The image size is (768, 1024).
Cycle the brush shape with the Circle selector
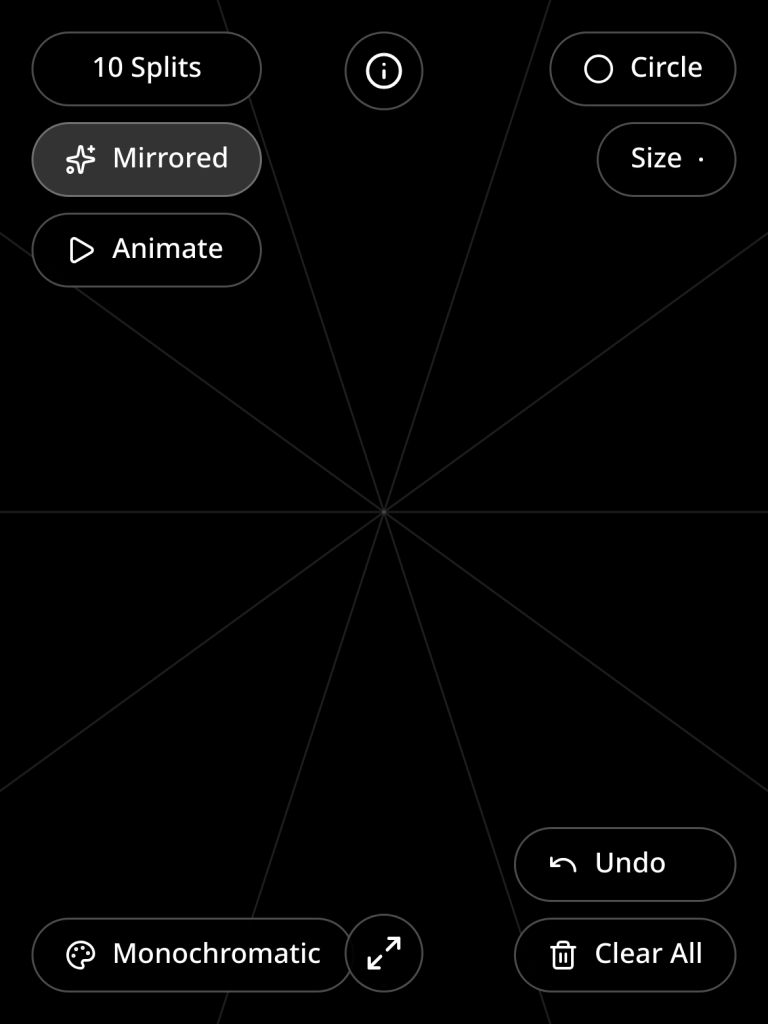click(642, 68)
